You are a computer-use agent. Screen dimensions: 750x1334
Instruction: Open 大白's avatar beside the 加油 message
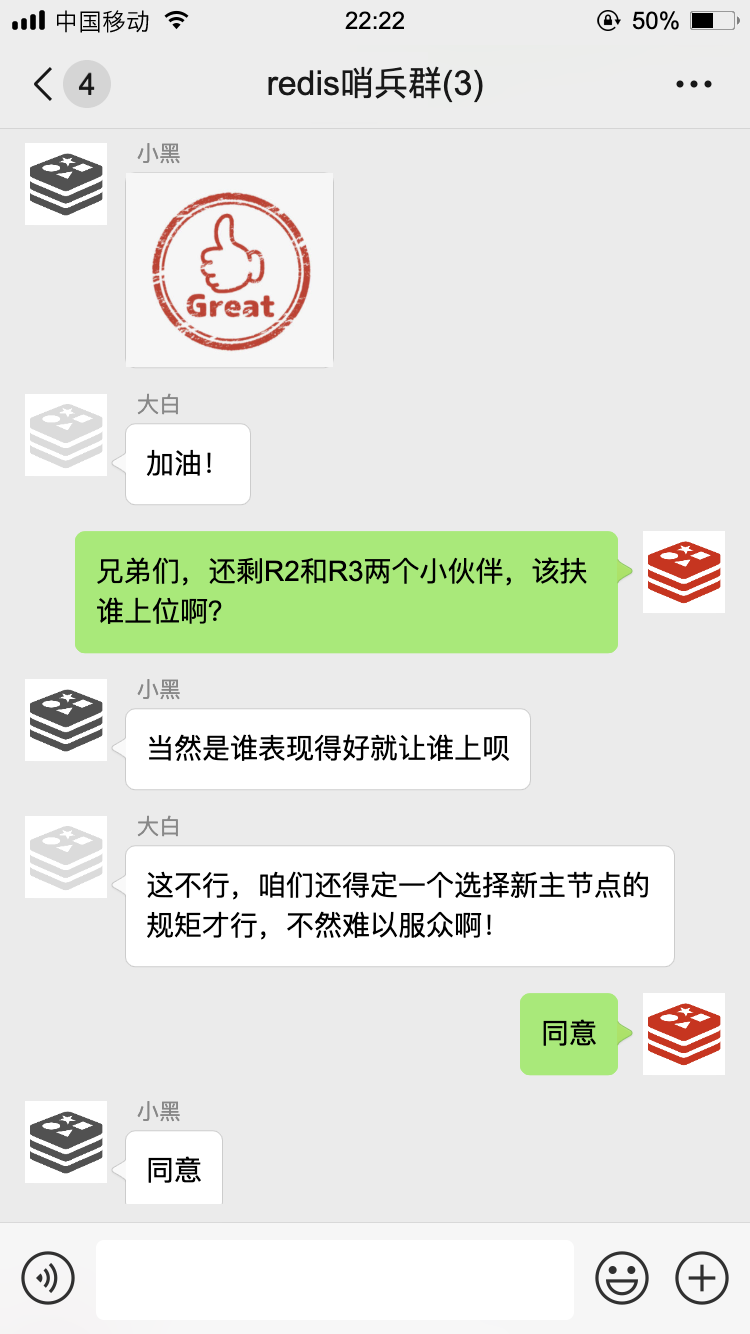point(66,435)
